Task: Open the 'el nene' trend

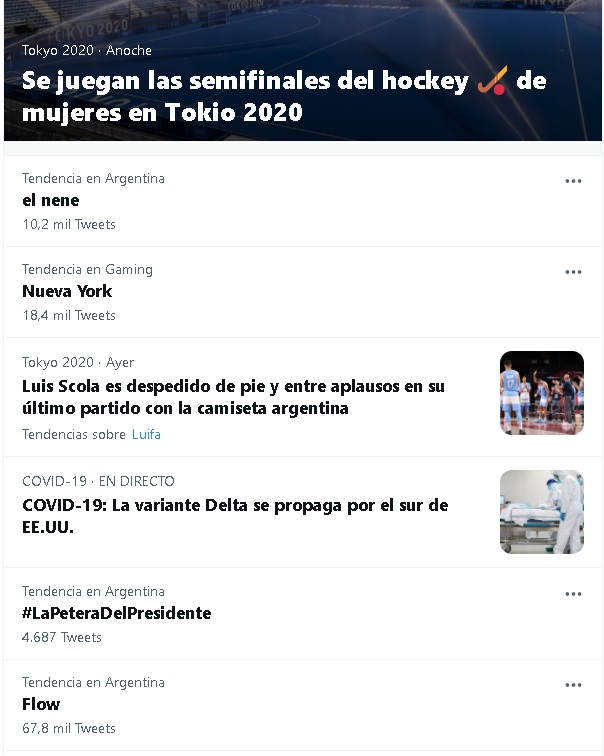Action: tap(51, 200)
